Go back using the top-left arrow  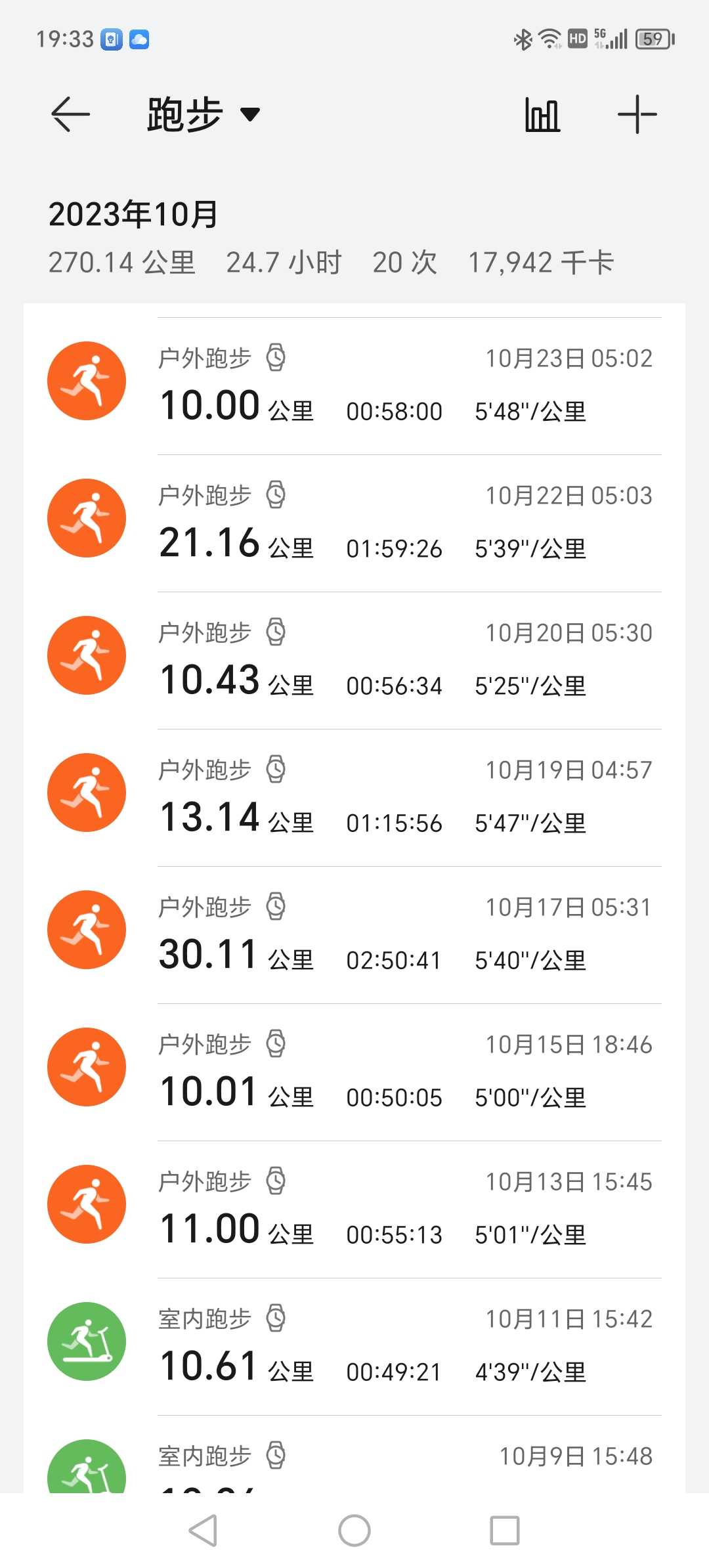[x=70, y=114]
